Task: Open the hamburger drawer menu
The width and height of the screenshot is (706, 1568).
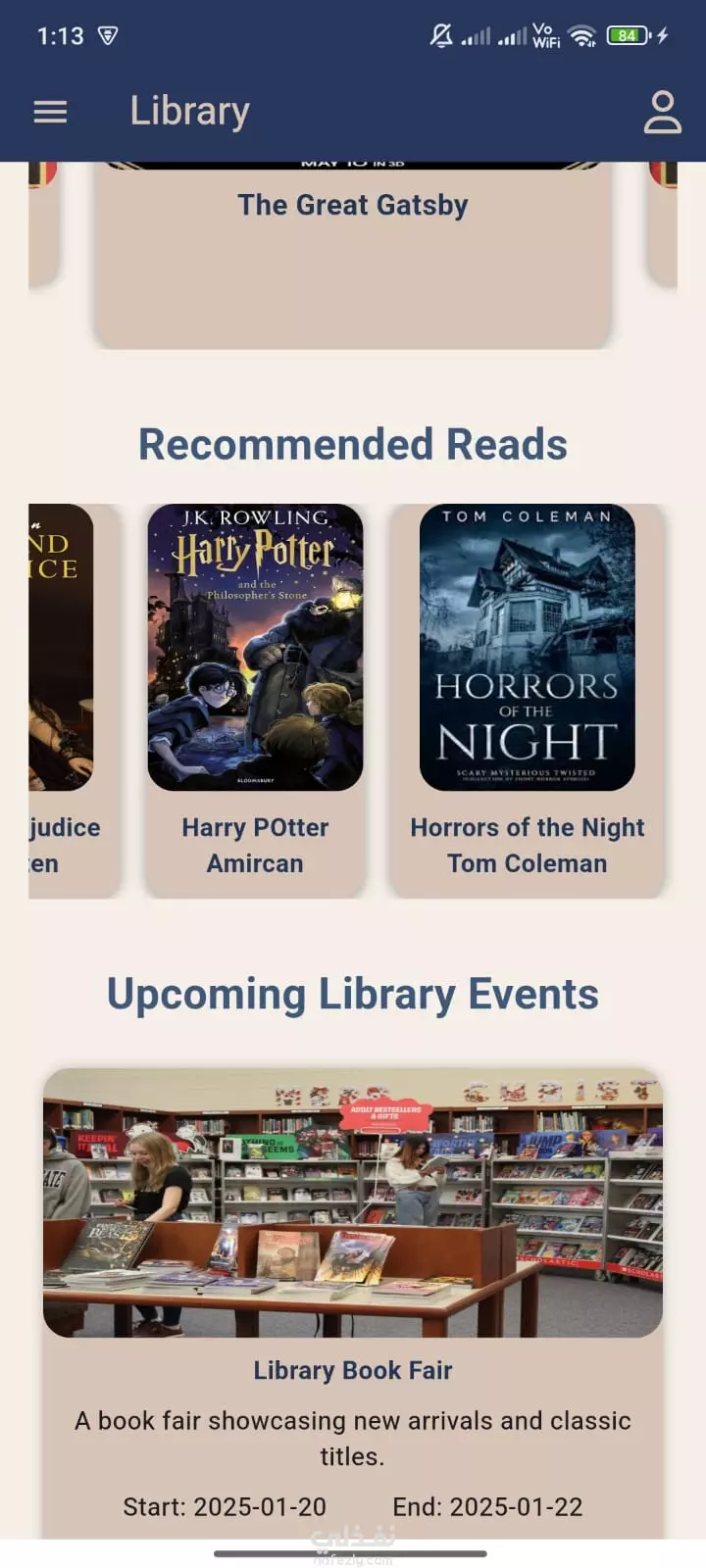Action: tap(50, 112)
